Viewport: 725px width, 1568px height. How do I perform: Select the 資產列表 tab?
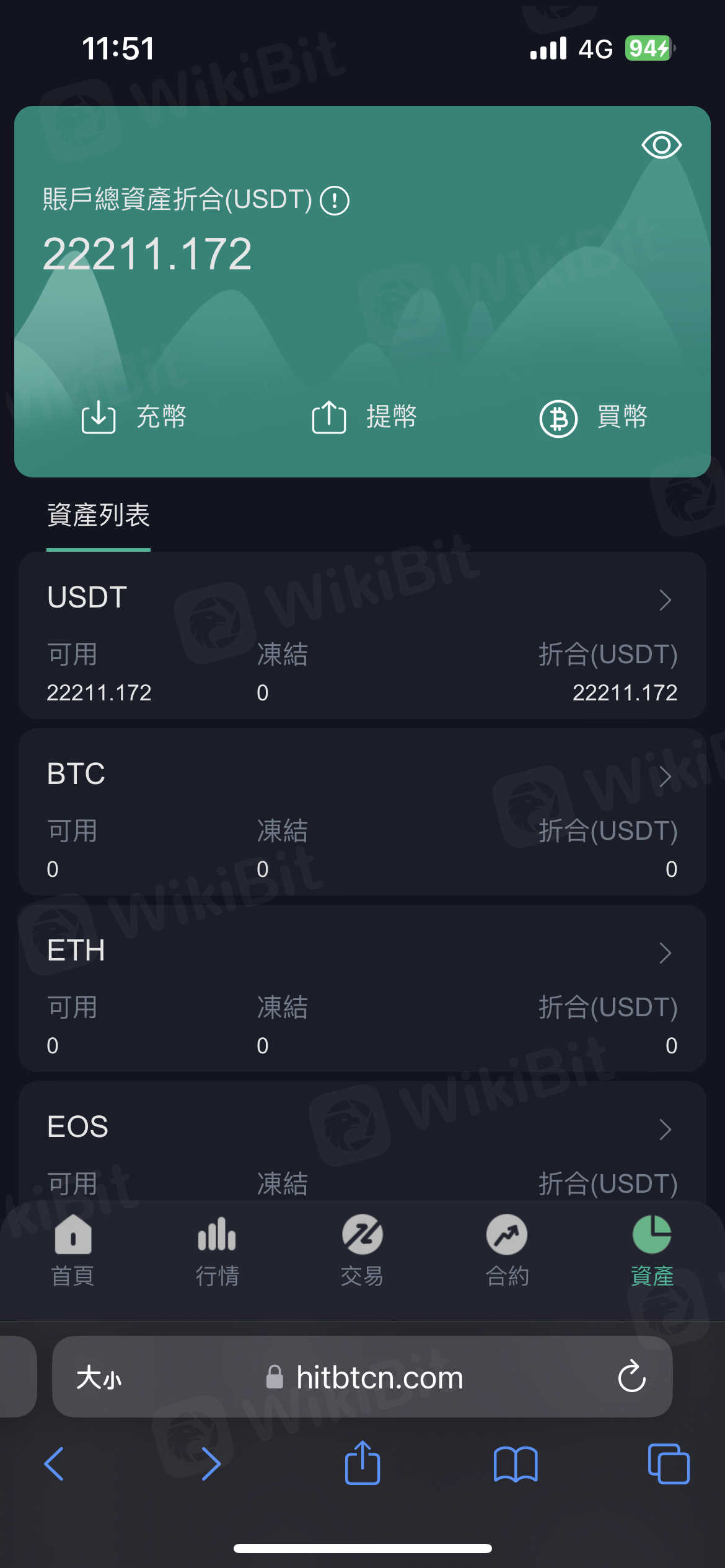(99, 515)
